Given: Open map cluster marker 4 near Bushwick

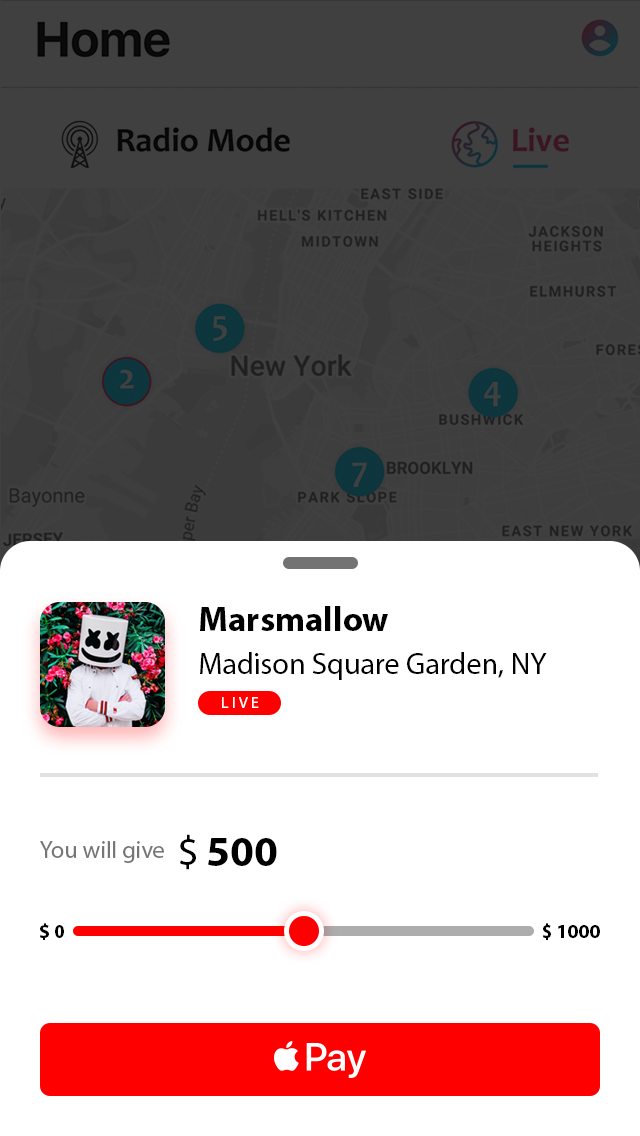Looking at the screenshot, I should 493,393.
